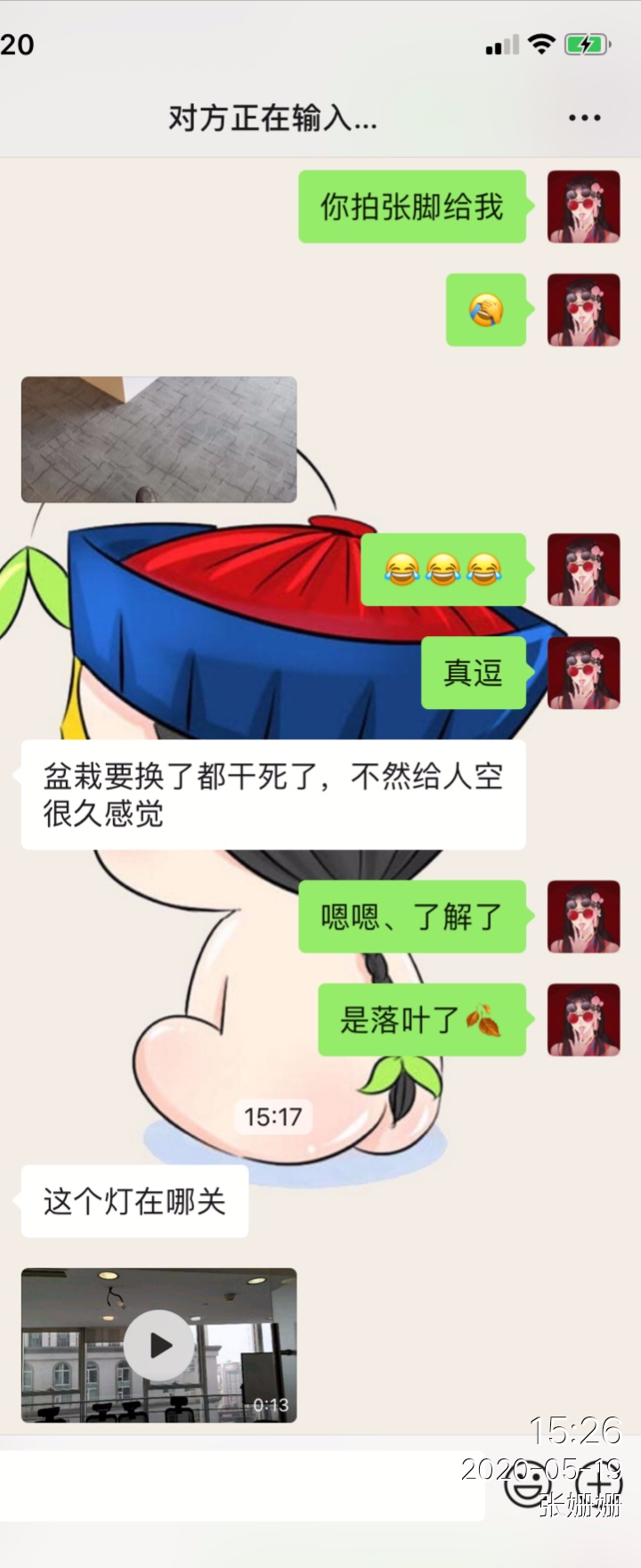Tap the avatar beside the 你拍张脚给我 message

click(x=583, y=207)
